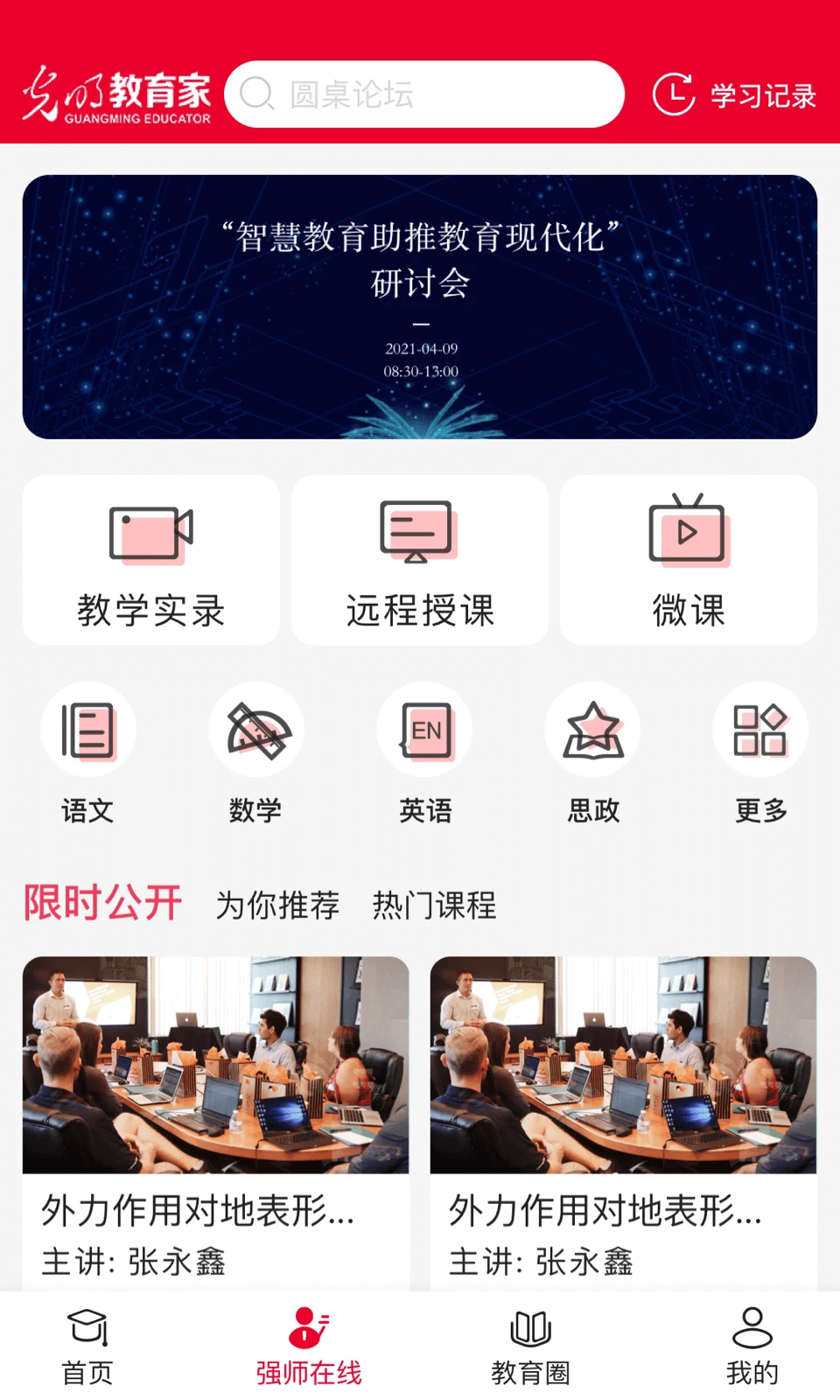Tap the 更多 (more subjects) grid icon
The image size is (840, 1400).
tap(759, 752)
